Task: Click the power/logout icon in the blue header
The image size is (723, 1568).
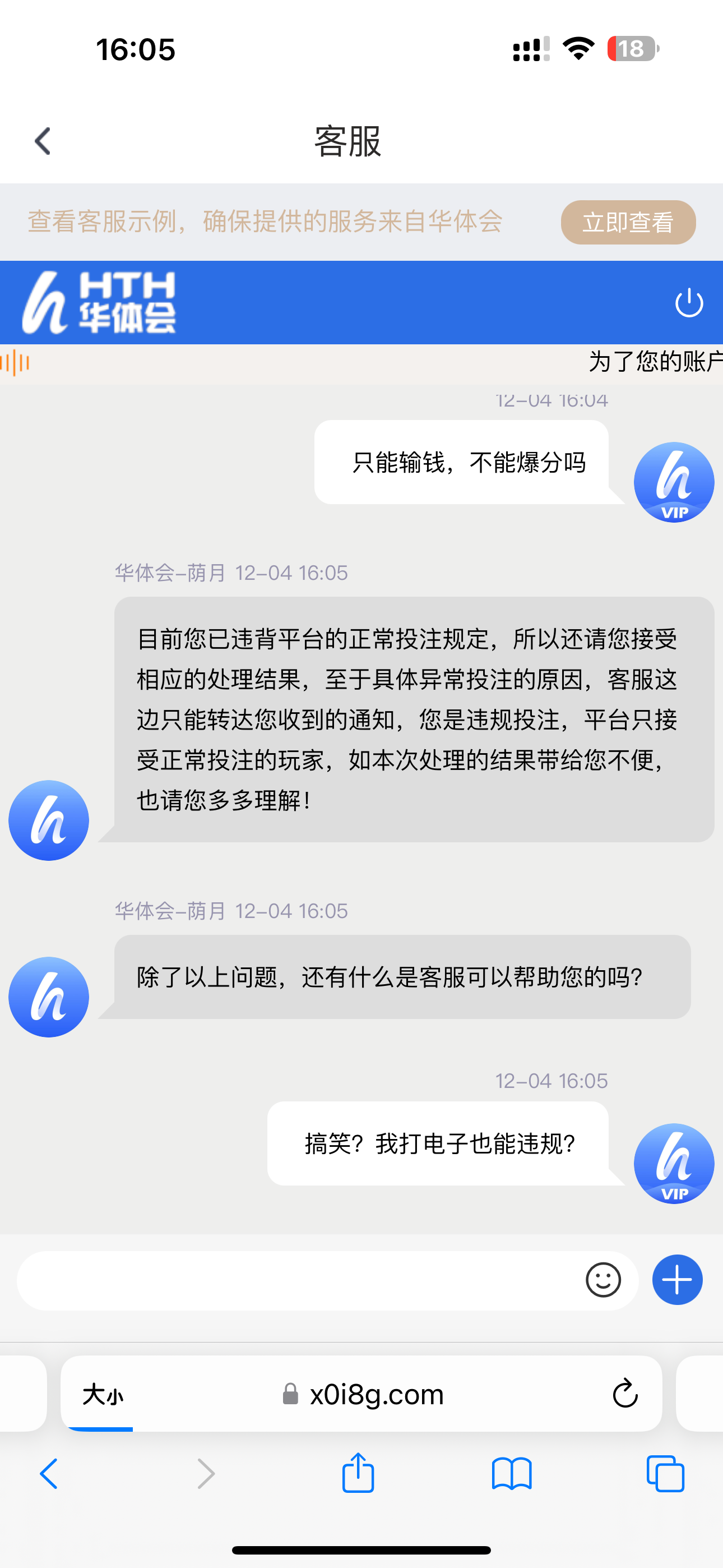Action: pos(689,302)
